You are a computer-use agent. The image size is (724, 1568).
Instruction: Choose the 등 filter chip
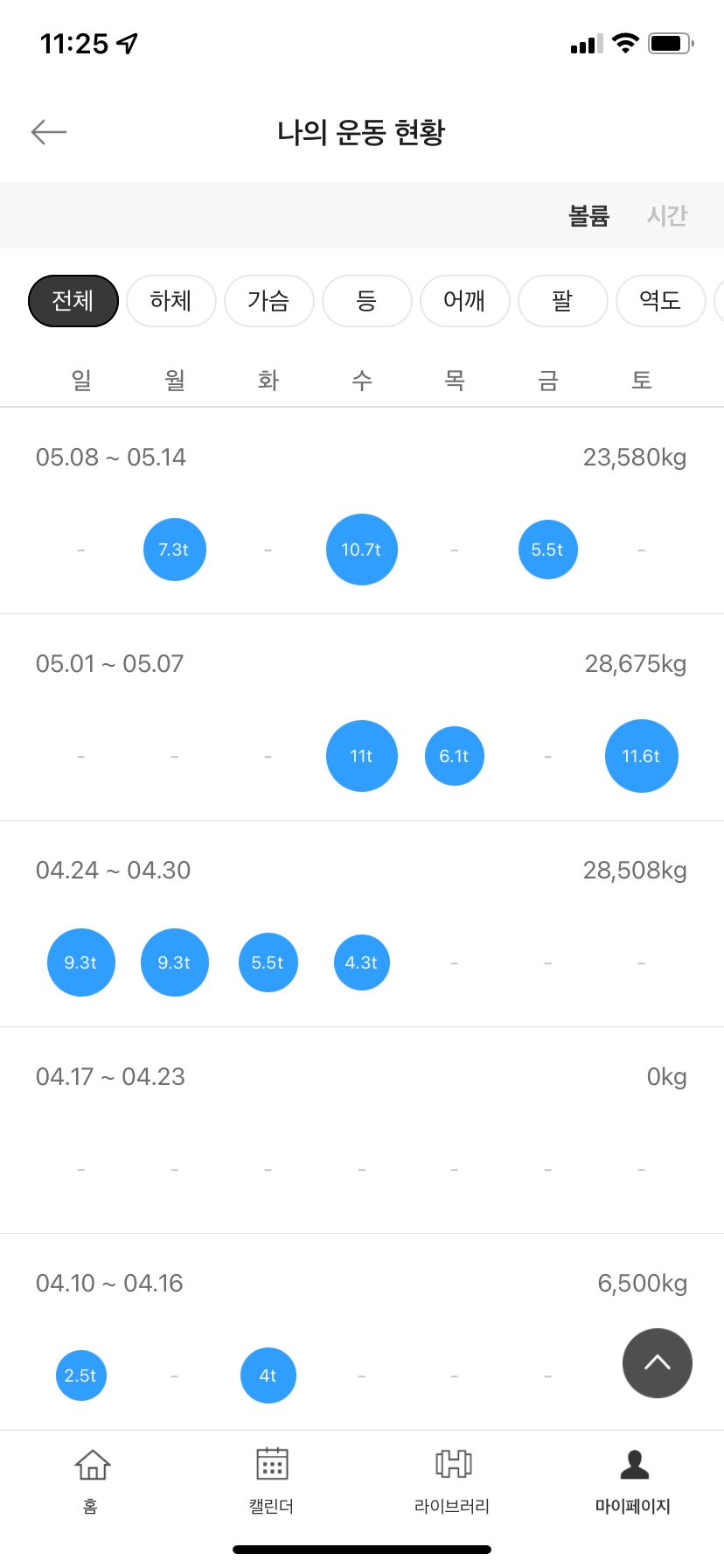[x=367, y=301]
